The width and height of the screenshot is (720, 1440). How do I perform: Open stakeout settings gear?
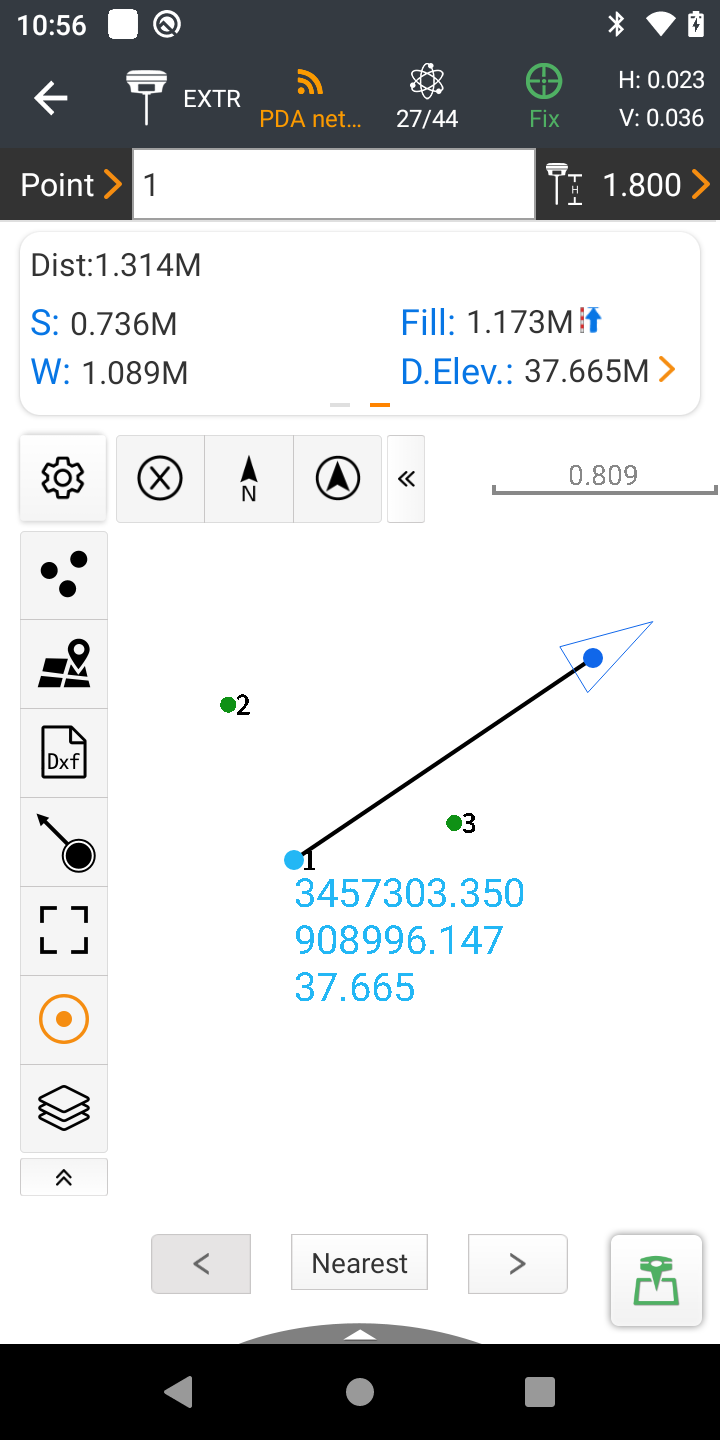pyautogui.click(x=63, y=478)
